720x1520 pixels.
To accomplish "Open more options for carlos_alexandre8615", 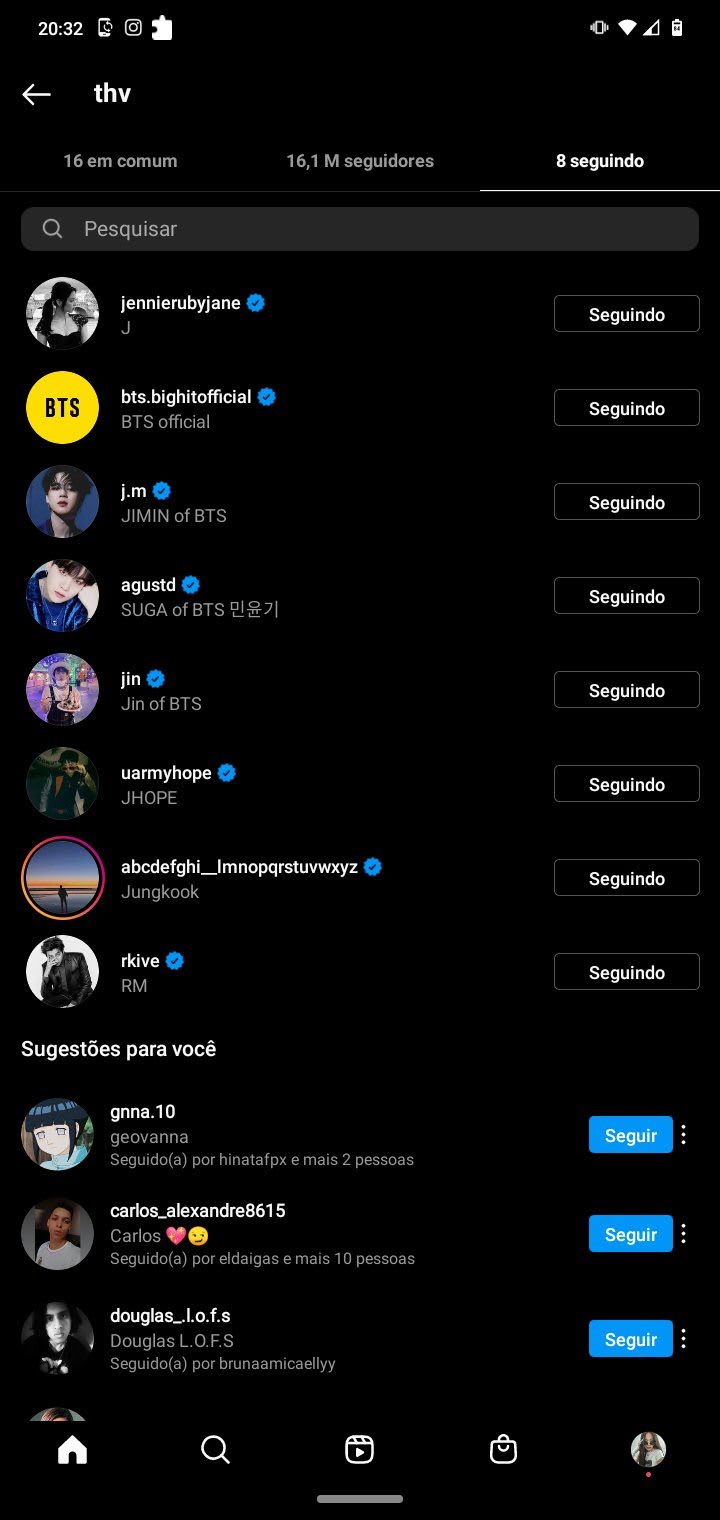I will coord(684,1234).
